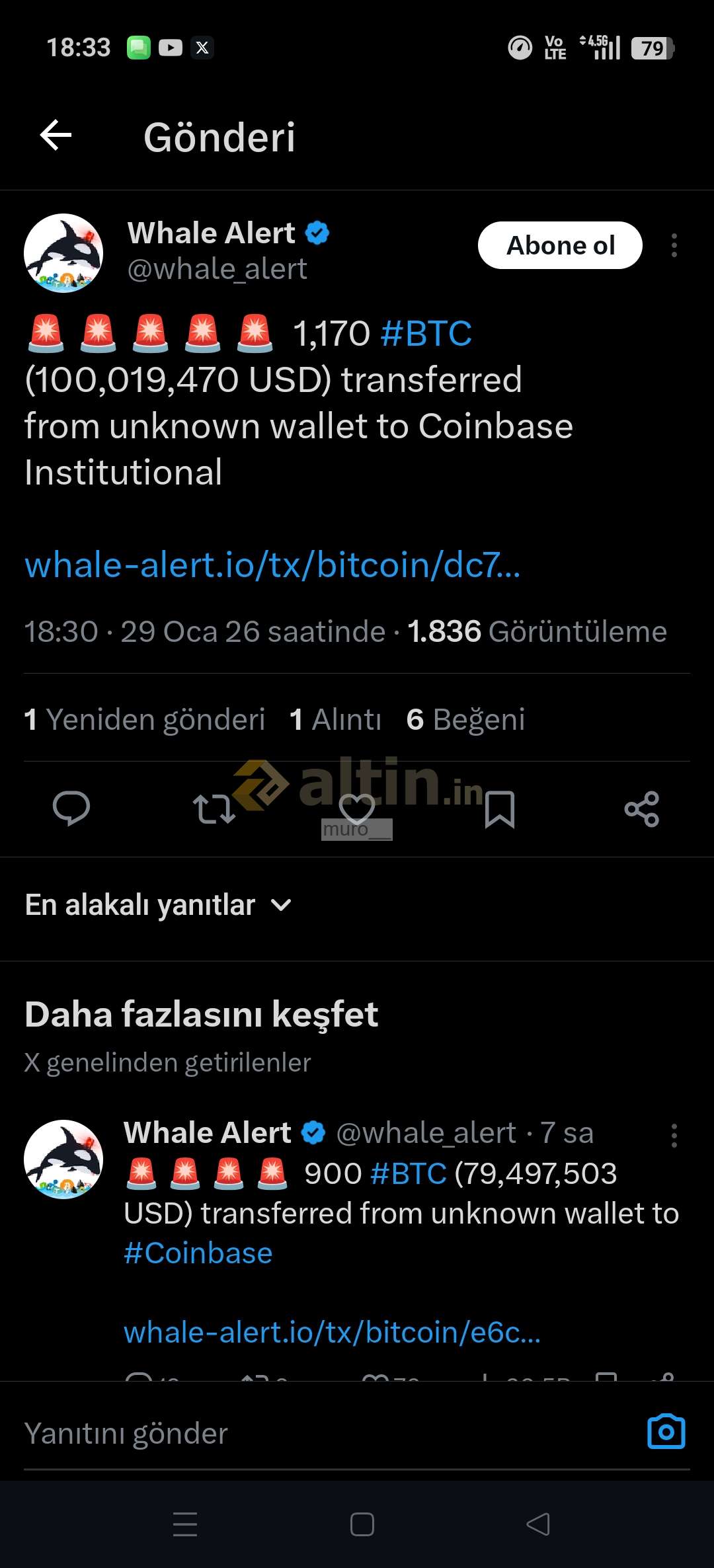View the 1 Yeniden gönderi list
The width and height of the screenshot is (714, 1568).
(x=144, y=719)
